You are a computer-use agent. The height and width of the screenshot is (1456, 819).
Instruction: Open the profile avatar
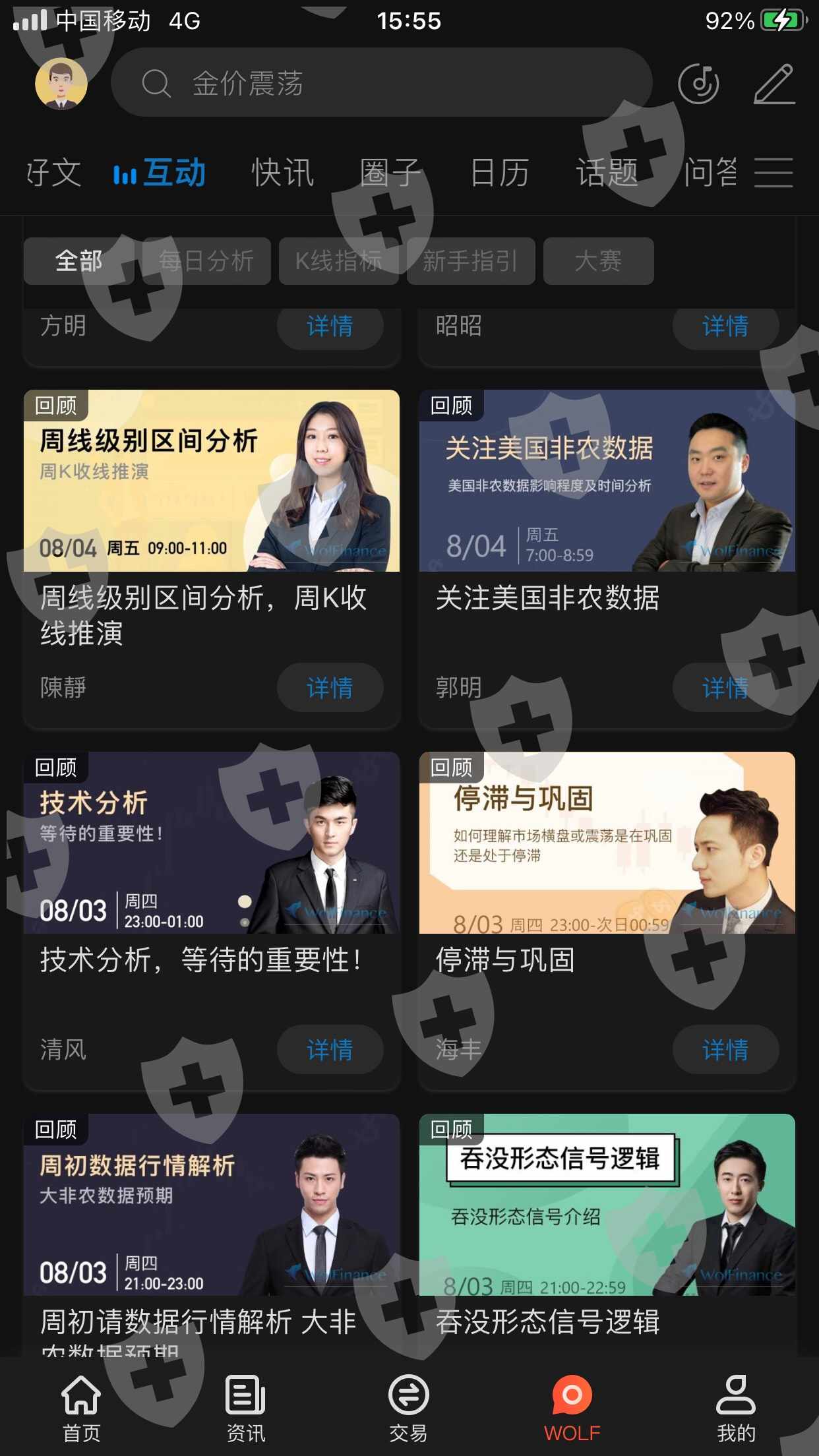61,84
